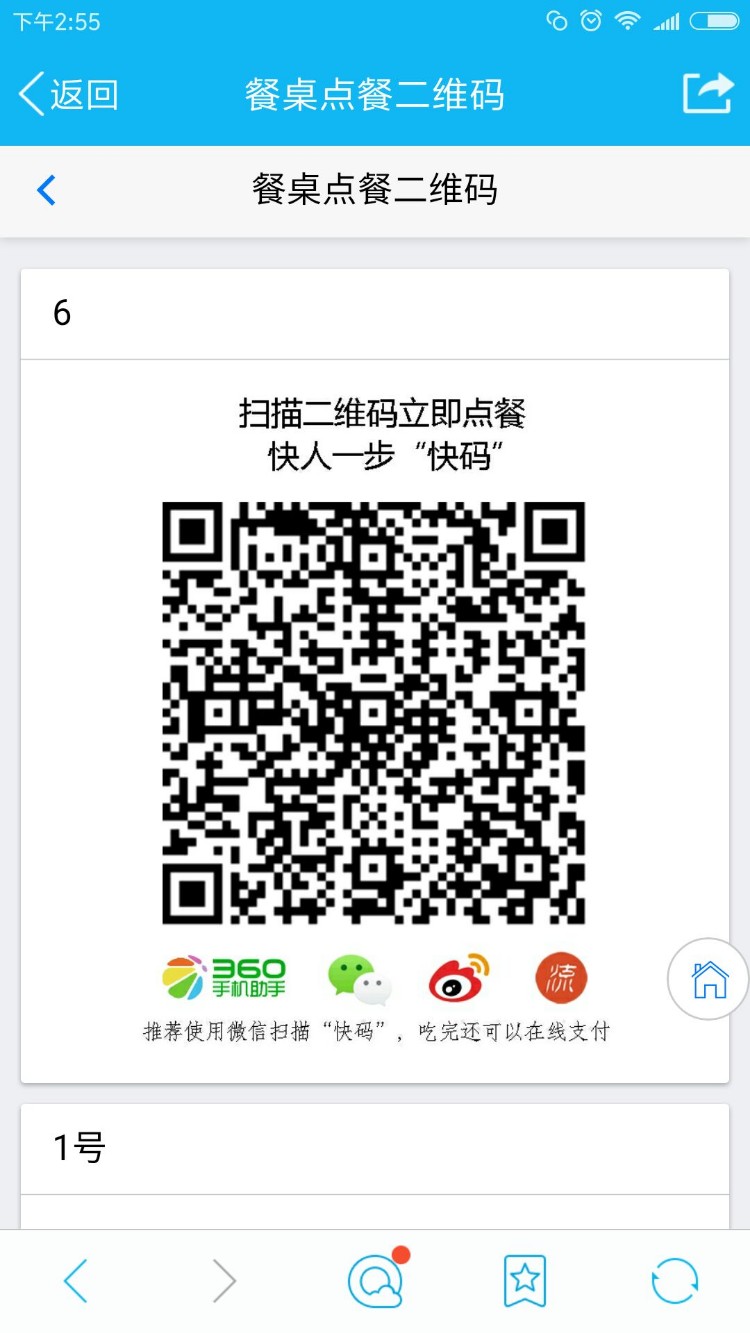Tap the blue back chevron below the header
Image resolution: width=750 pixels, height=1333 pixels.
tap(44, 190)
